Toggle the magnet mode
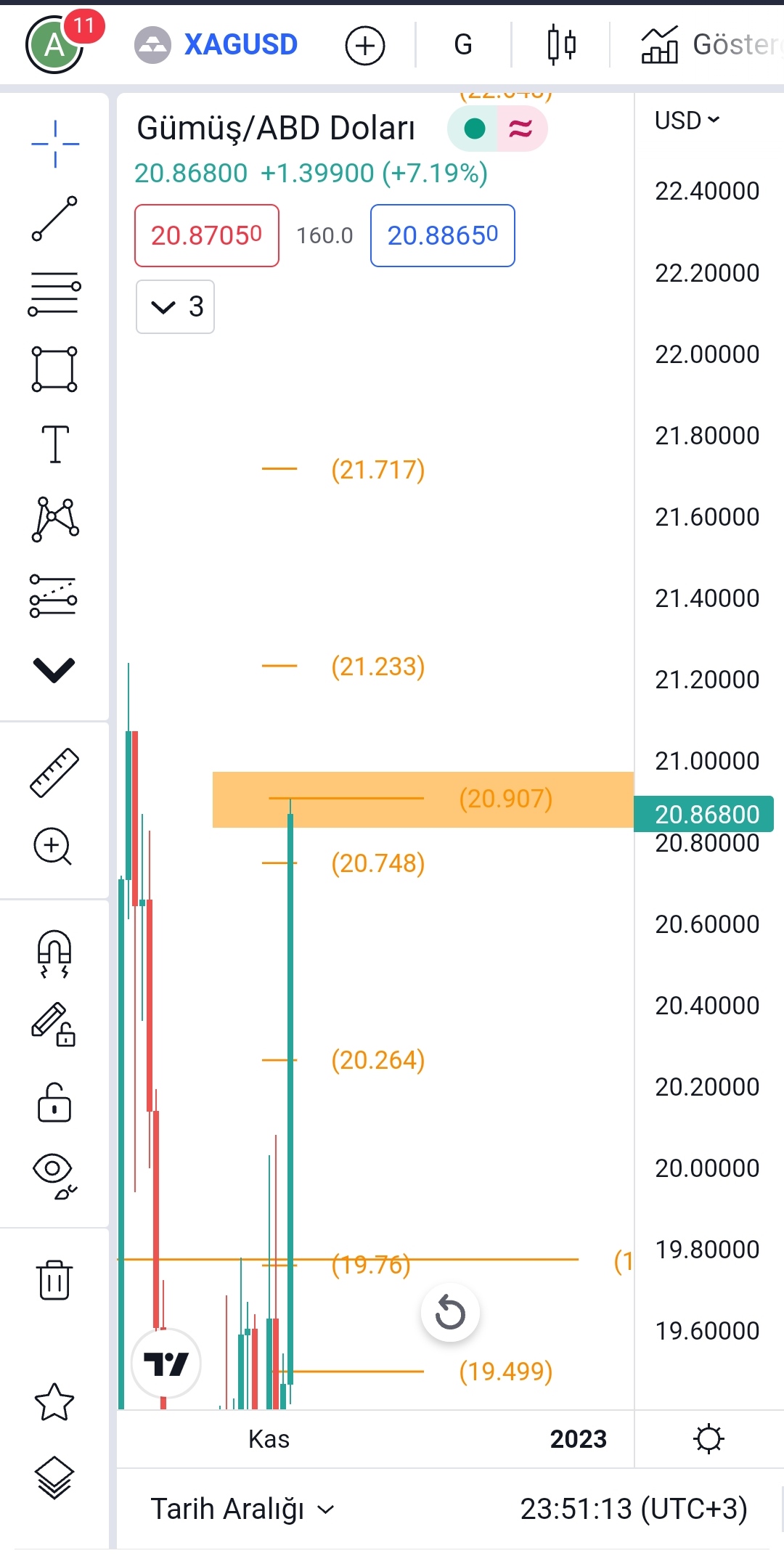Viewport: 784px width, 1556px height. pyautogui.click(x=54, y=954)
